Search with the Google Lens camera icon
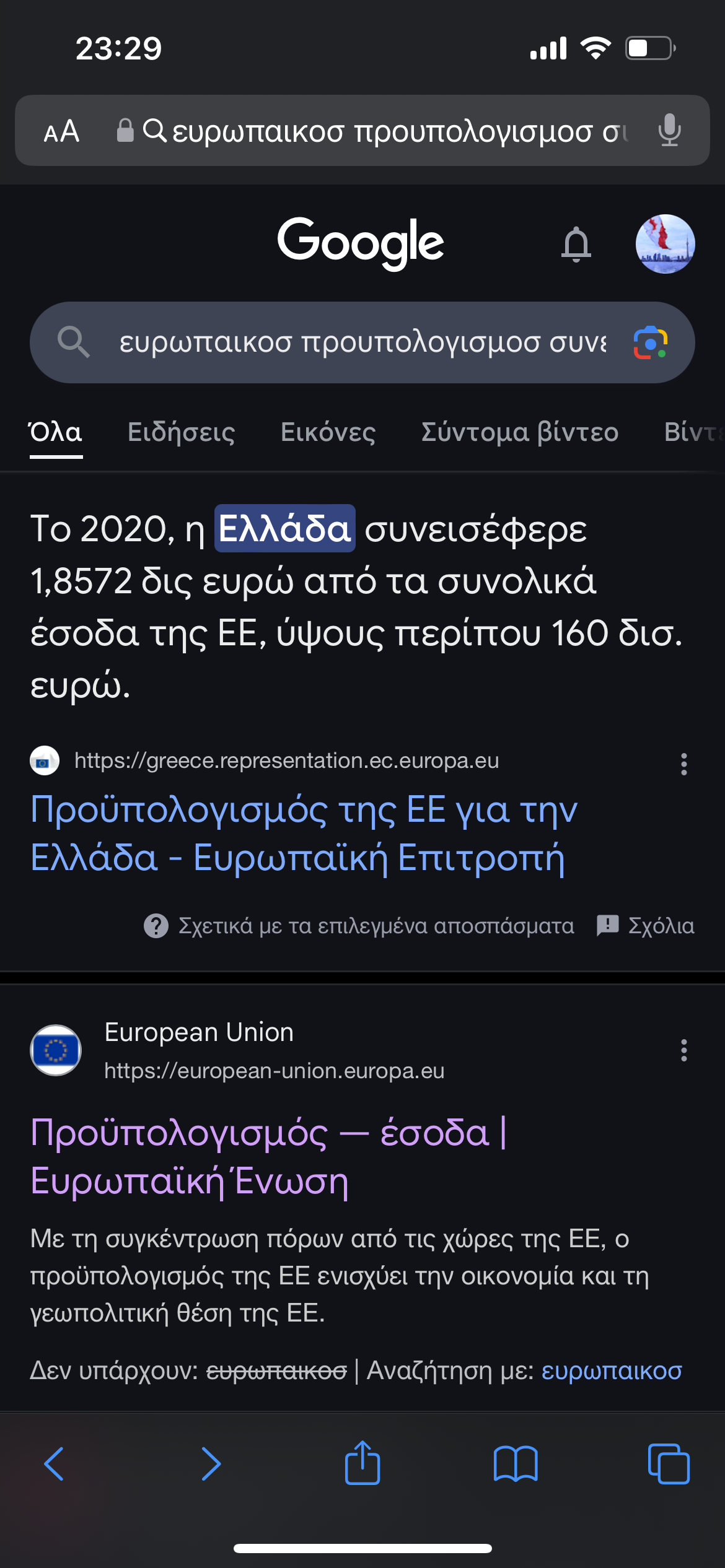 tap(650, 342)
